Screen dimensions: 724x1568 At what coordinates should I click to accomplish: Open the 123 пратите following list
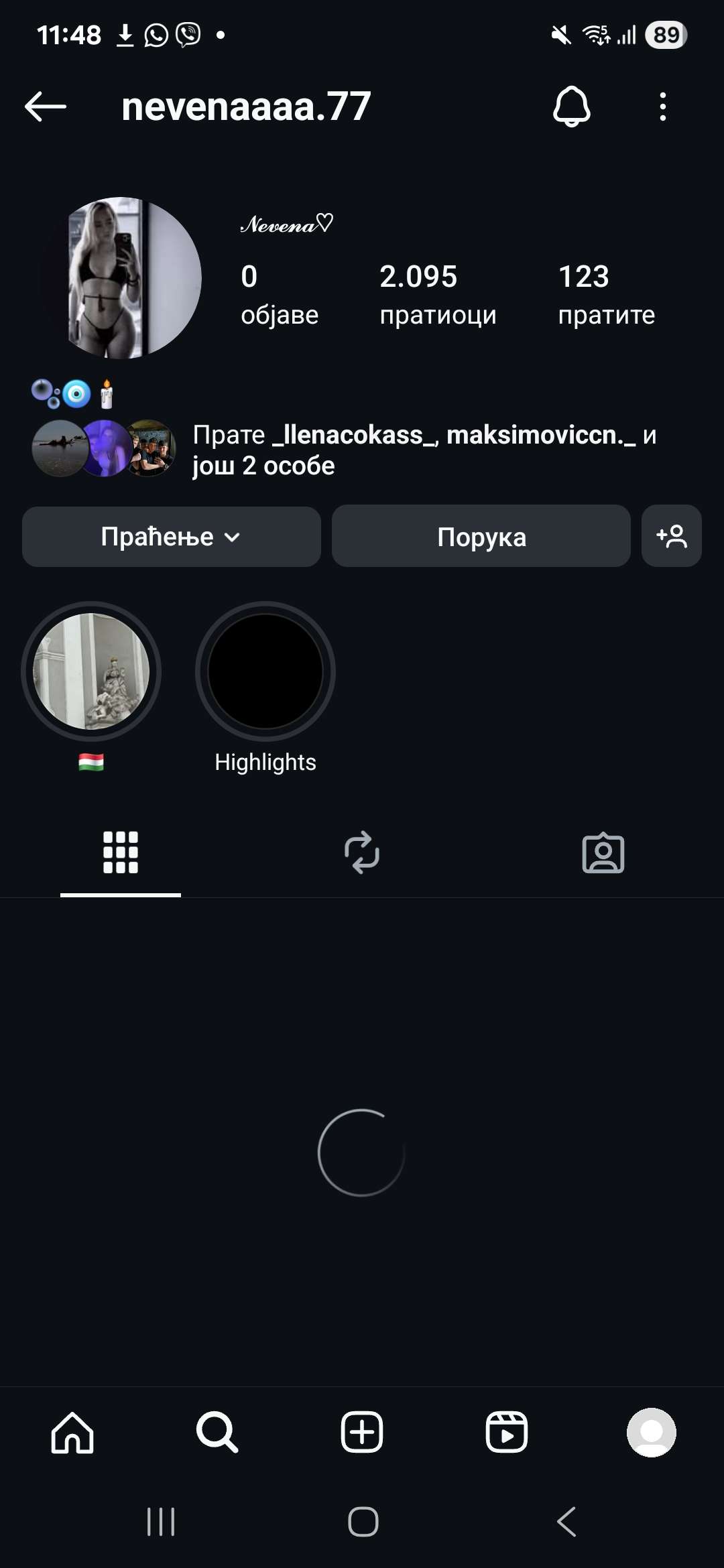point(606,294)
